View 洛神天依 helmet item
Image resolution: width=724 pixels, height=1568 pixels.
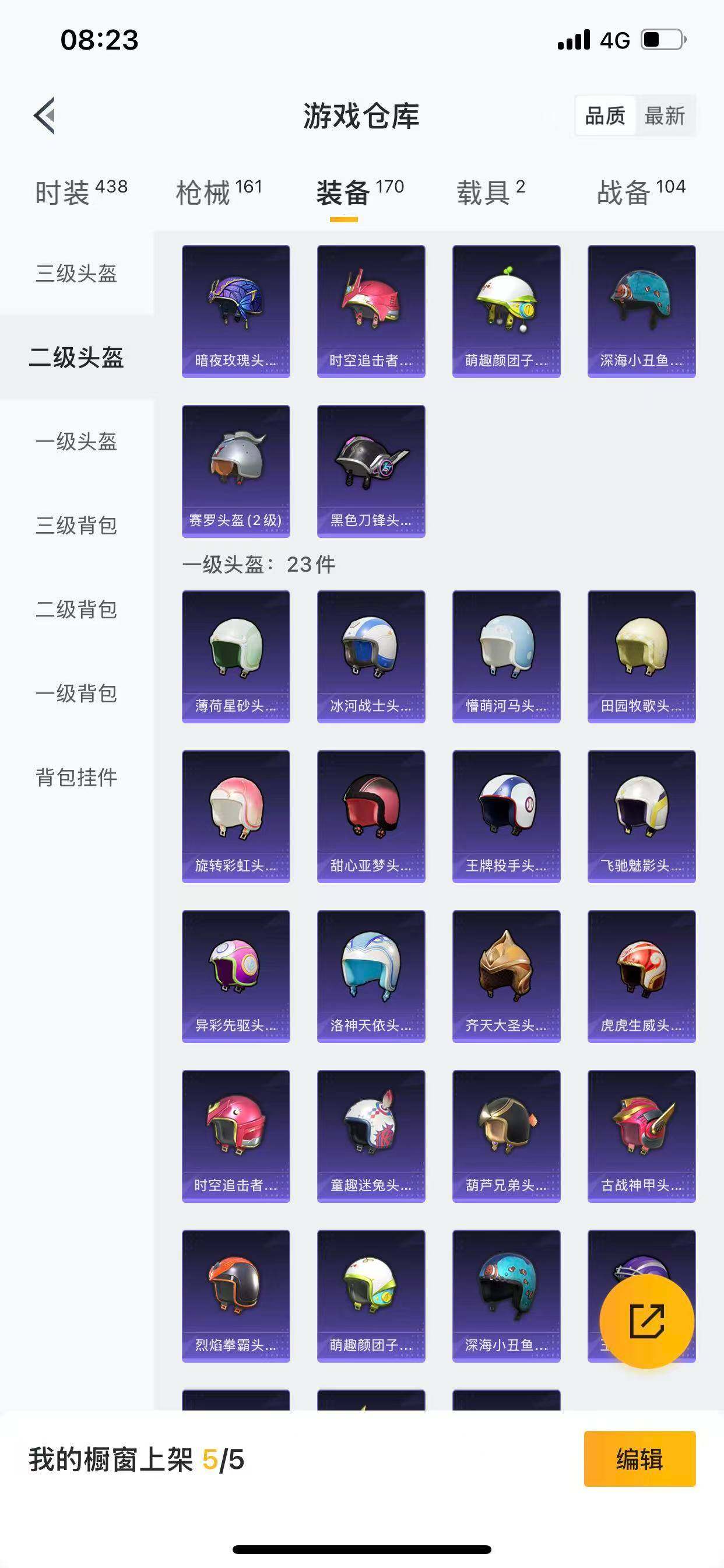point(371,976)
